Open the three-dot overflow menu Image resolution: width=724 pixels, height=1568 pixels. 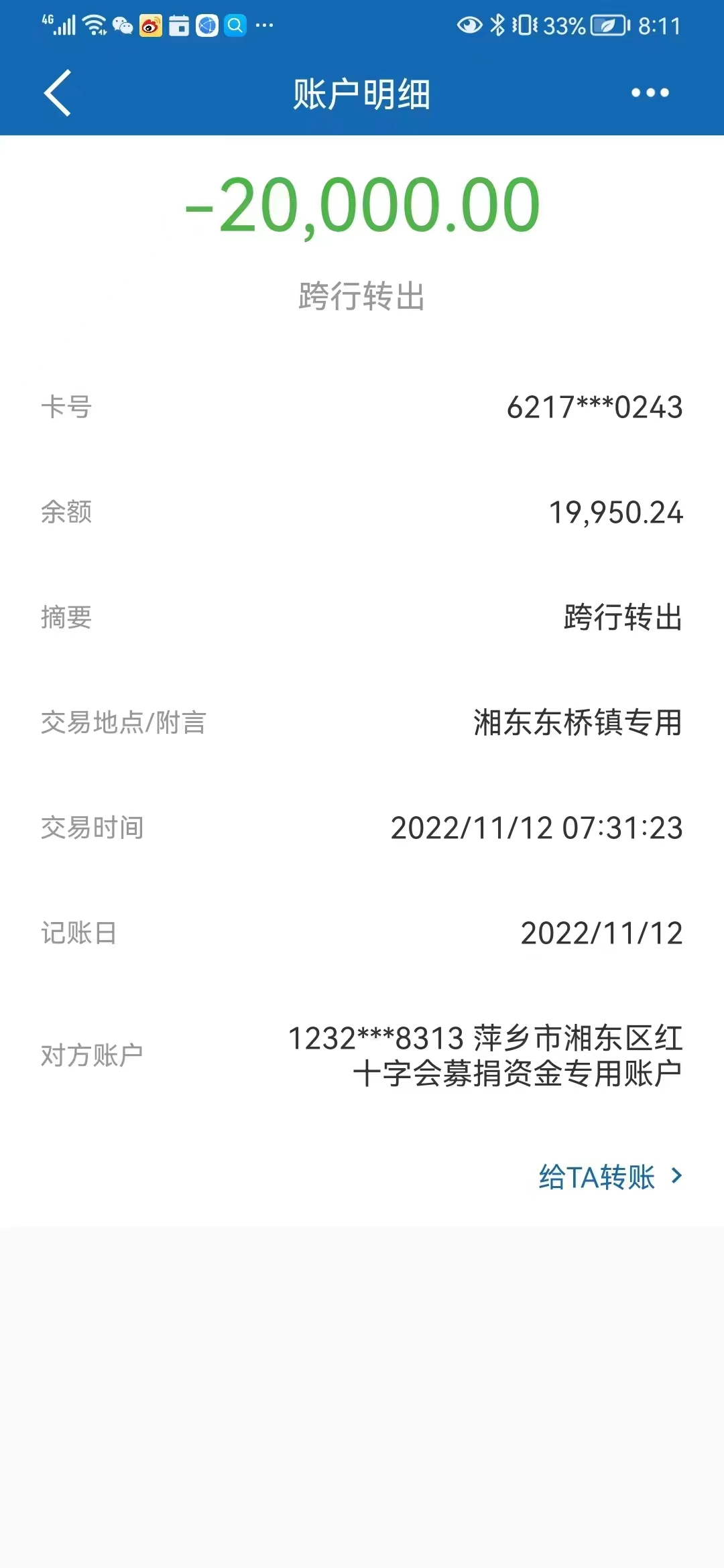point(650,92)
